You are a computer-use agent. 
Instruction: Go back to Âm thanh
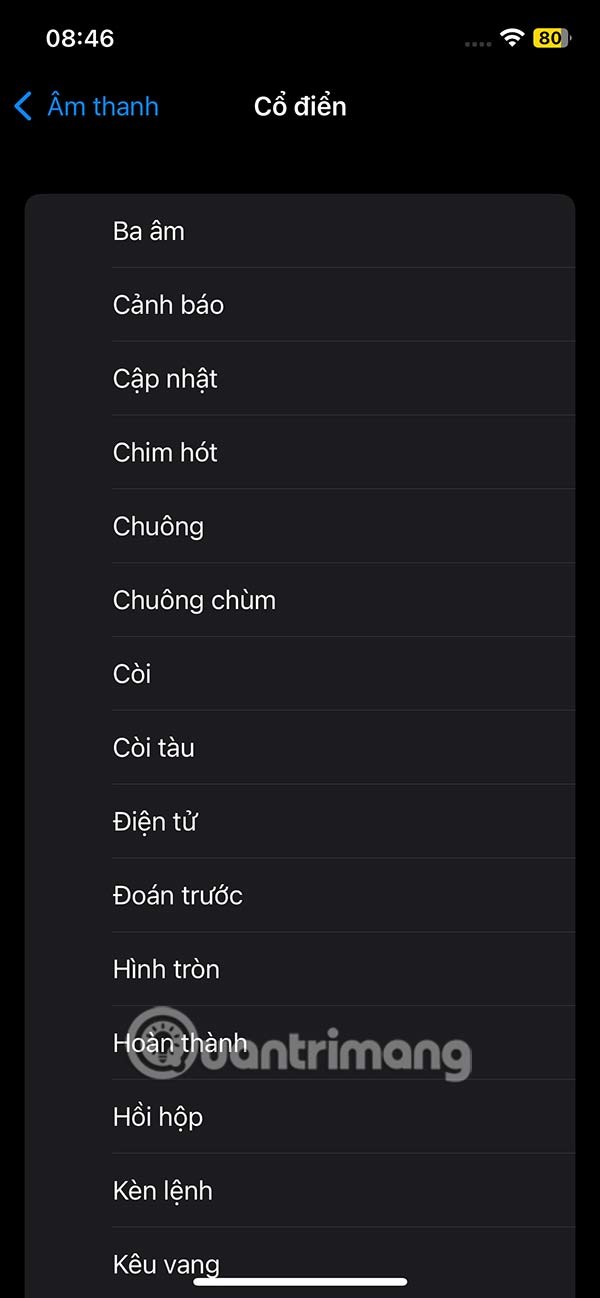pyautogui.click(x=87, y=106)
